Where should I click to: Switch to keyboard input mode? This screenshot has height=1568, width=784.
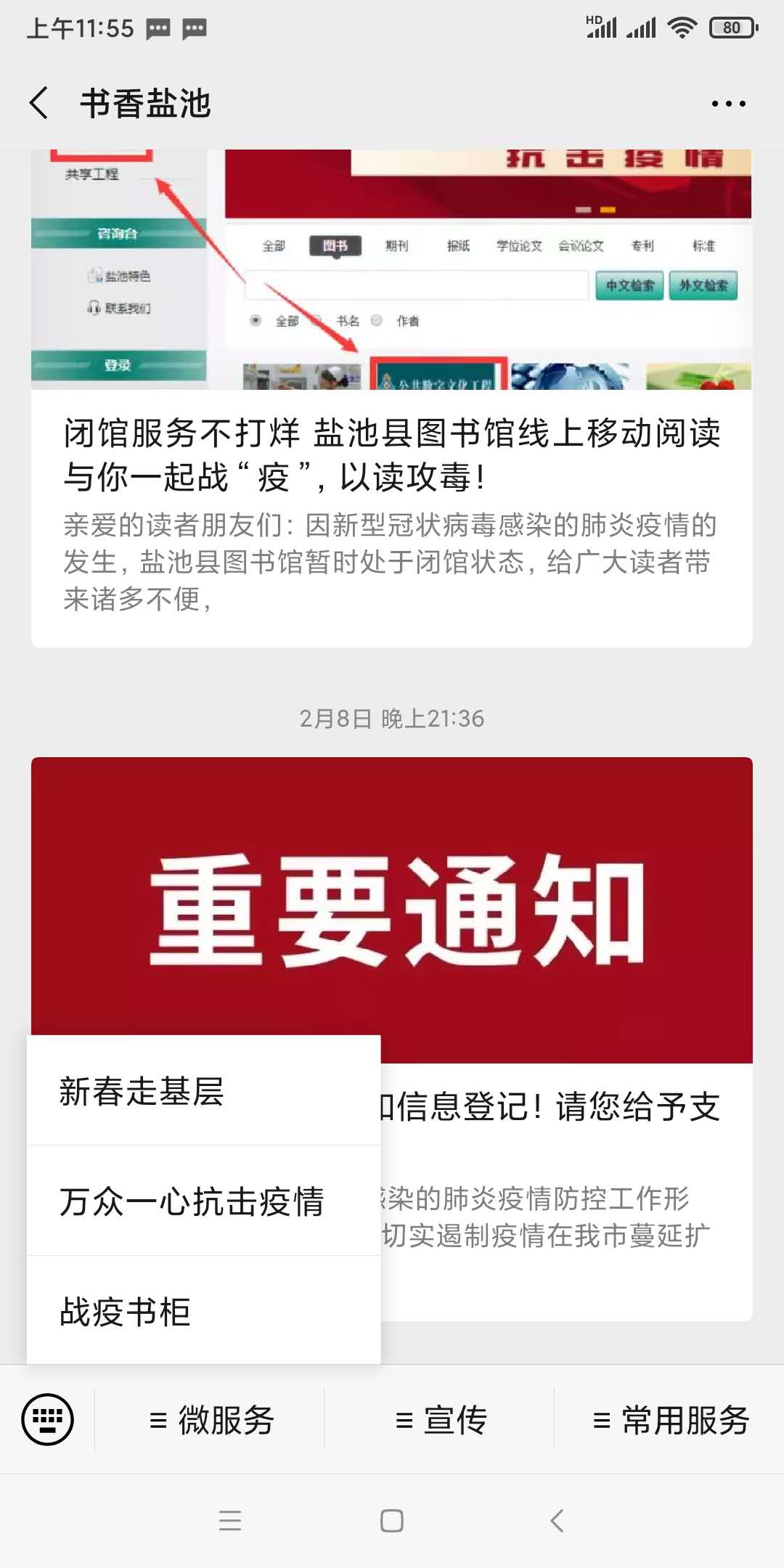(47, 1419)
